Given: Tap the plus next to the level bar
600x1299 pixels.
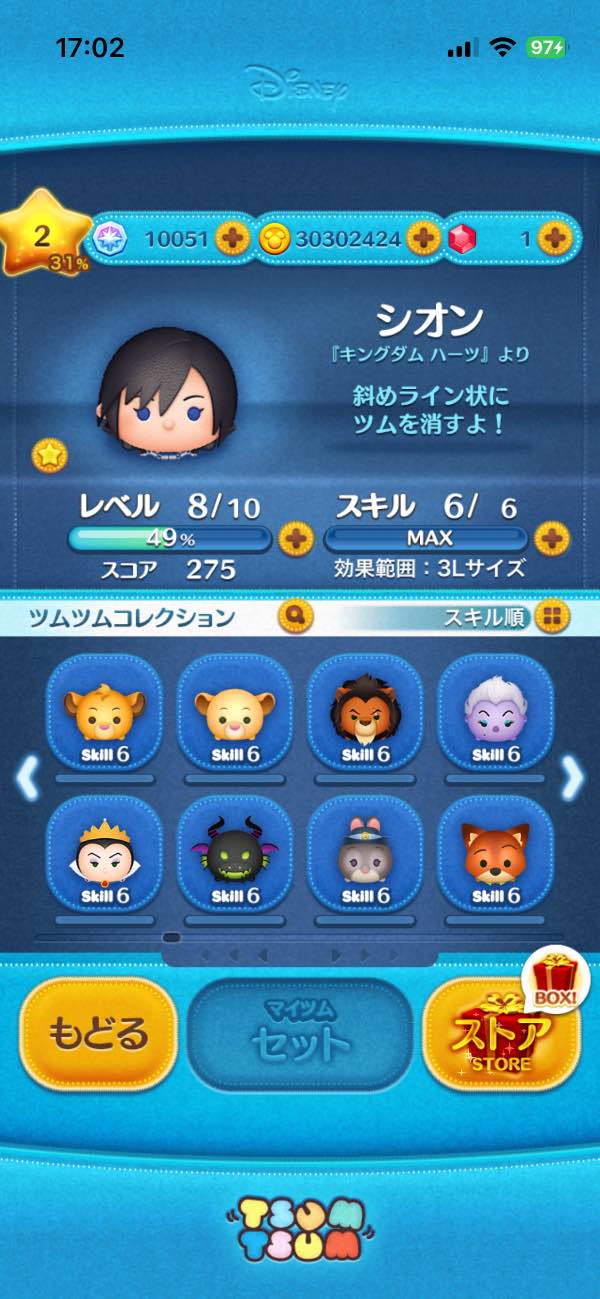Looking at the screenshot, I should click(295, 539).
